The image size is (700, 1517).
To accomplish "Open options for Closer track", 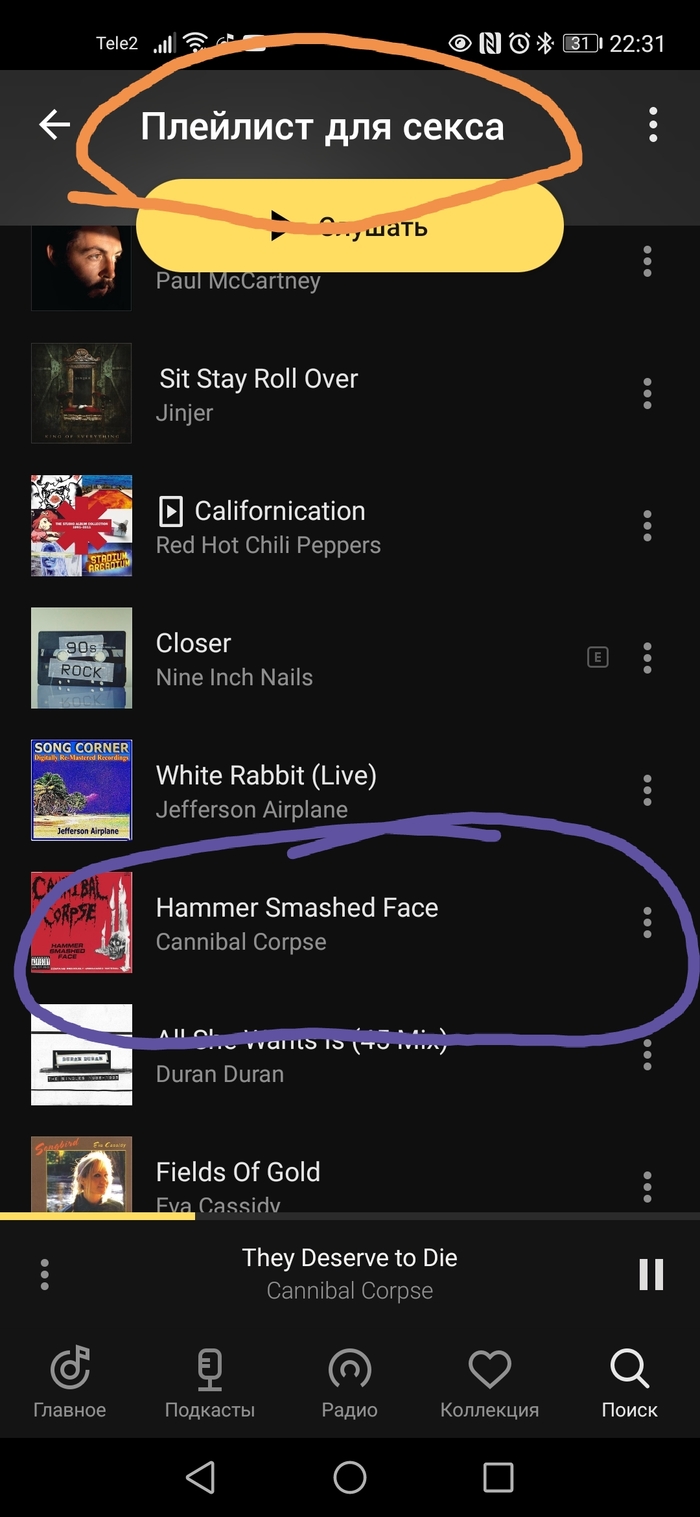I will [x=647, y=658].
